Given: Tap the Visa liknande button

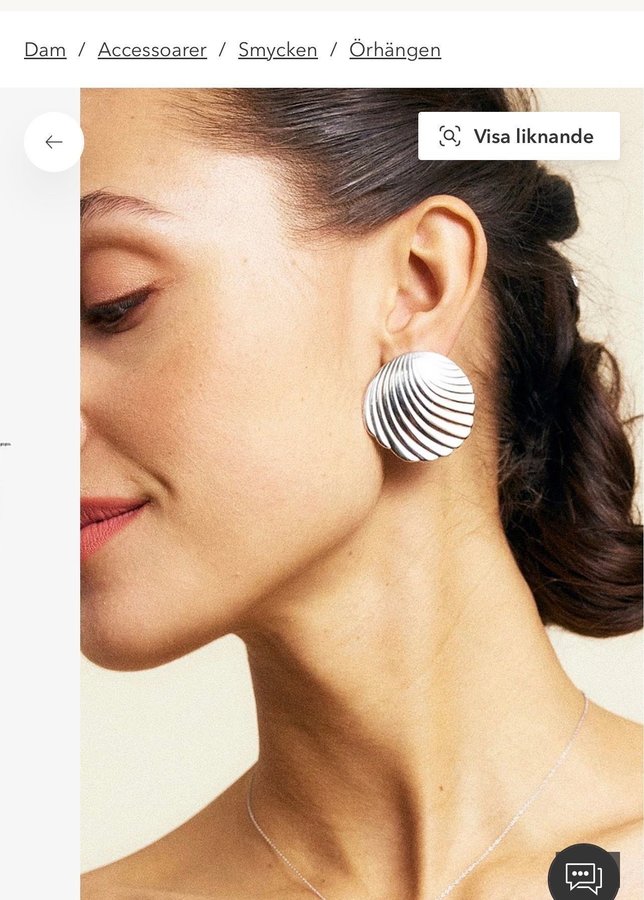Looking at the screenshot, I should (x=519, y=136).
